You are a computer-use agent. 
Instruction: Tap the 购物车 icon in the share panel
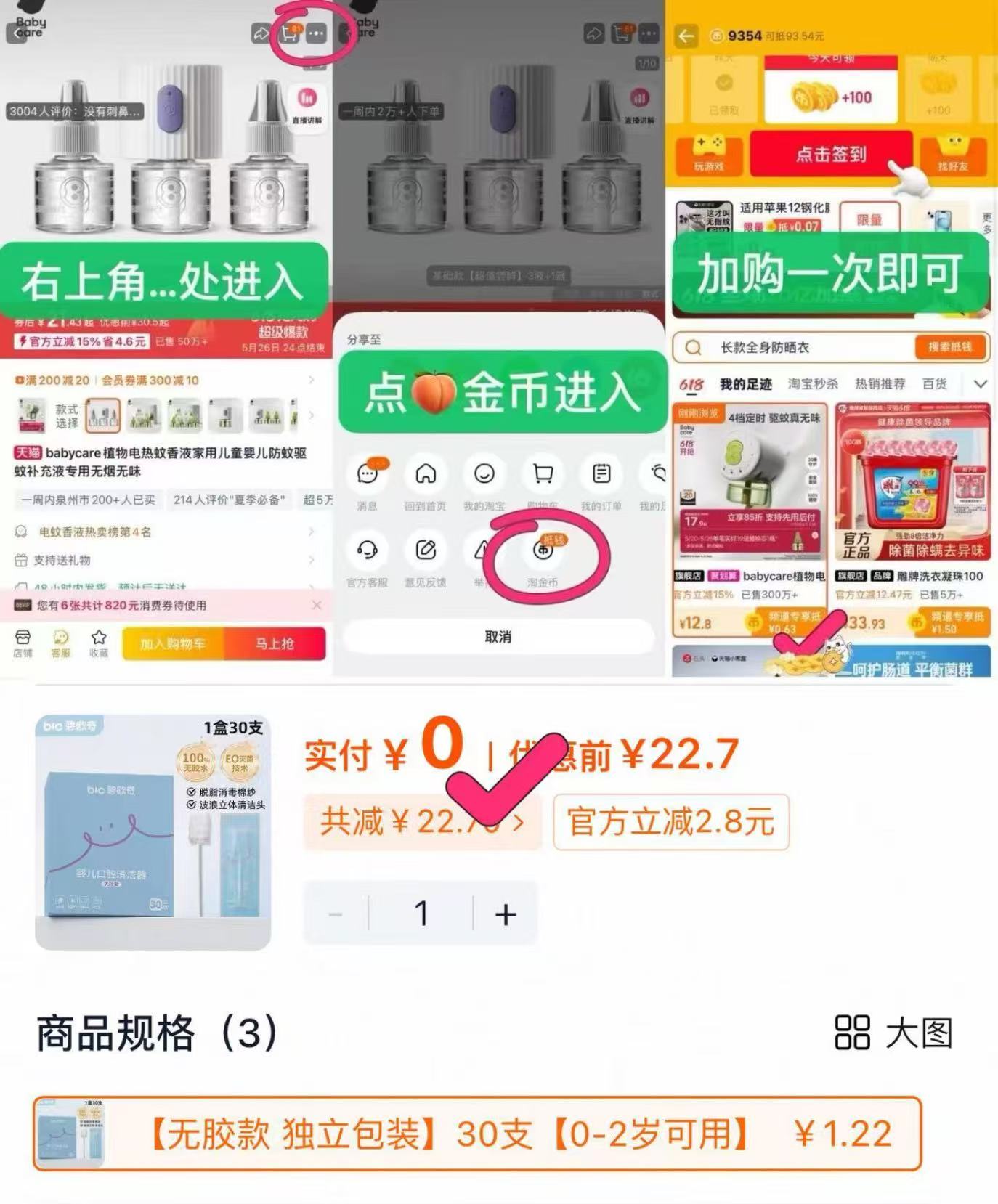pyautogui.click(x=545, y=477)
